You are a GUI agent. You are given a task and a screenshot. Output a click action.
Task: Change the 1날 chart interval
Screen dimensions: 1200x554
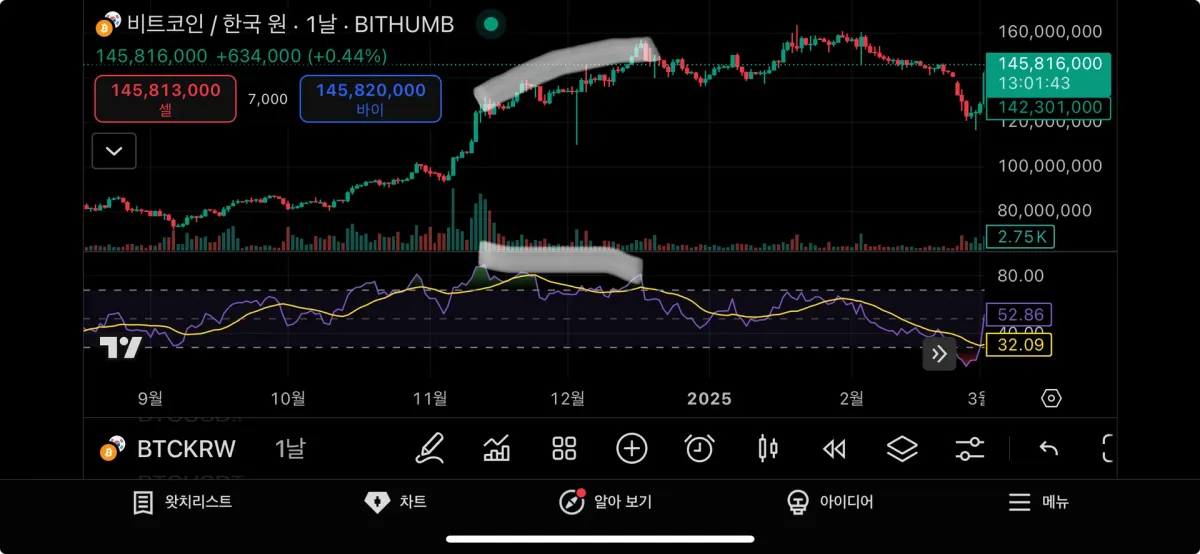pyautogui.click(x=290, y=449)
